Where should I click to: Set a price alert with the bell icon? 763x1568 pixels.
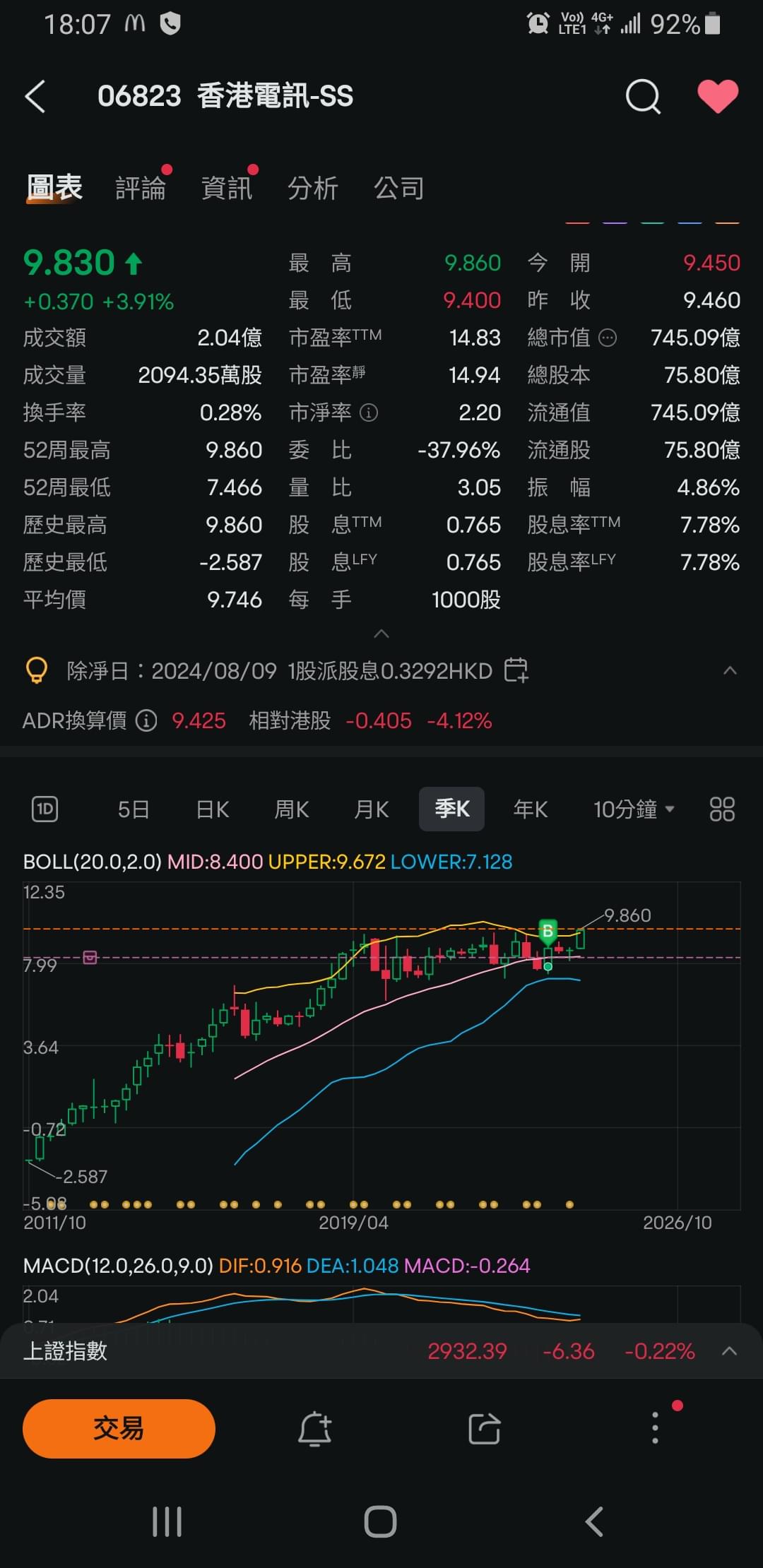(x=314, y=1429)
